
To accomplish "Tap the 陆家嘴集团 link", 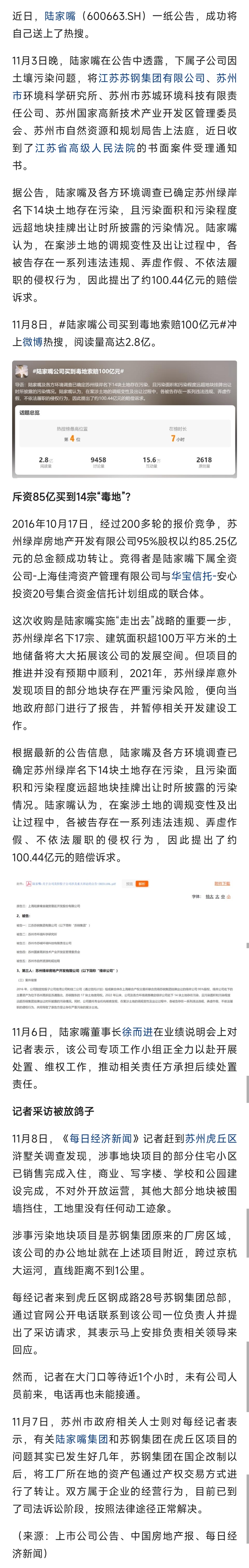I will [82, 1439].
